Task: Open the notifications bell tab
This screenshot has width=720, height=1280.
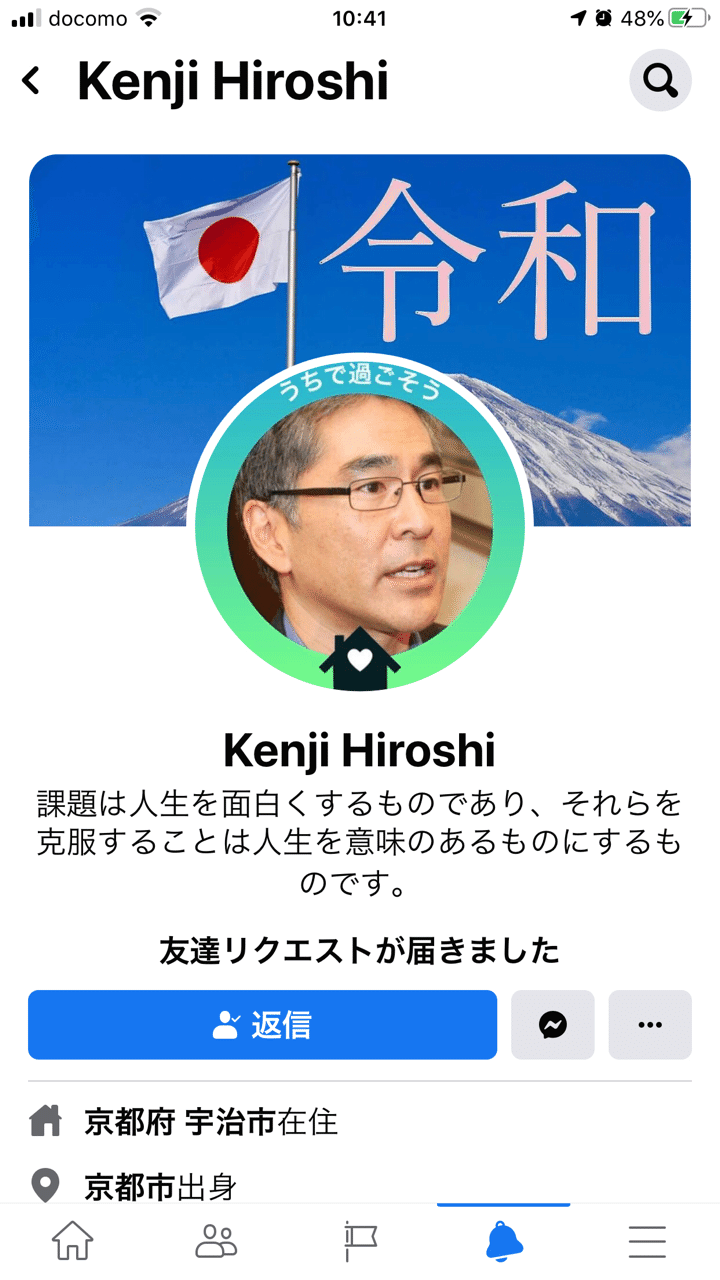Action: [504, 1241]
